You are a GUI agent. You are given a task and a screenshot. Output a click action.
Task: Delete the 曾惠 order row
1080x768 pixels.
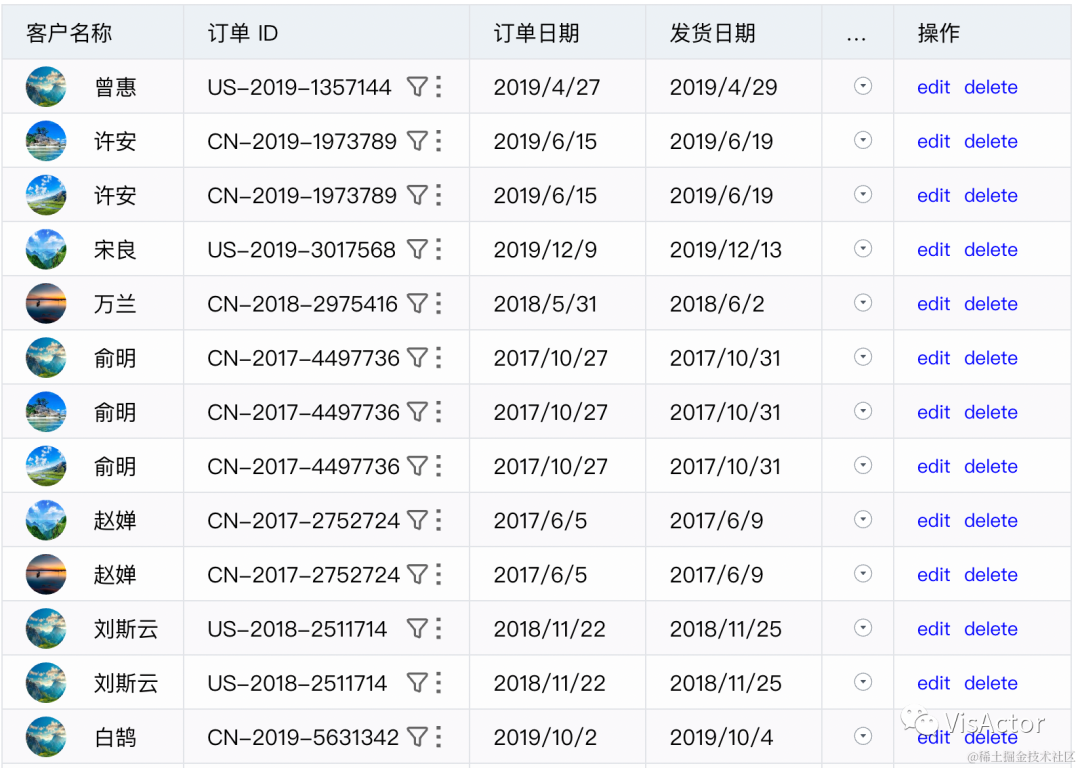[990, 88]
